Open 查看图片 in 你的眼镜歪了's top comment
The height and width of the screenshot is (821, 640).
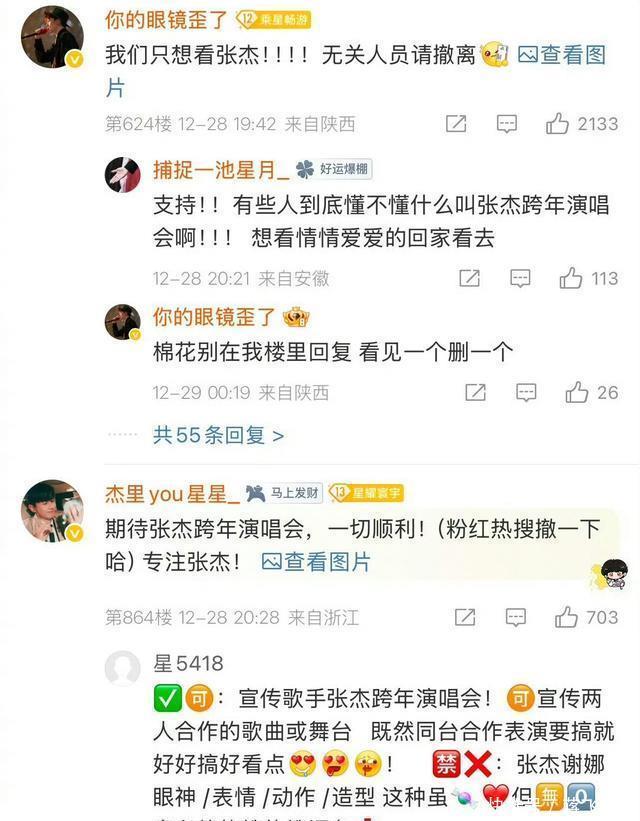563,56
